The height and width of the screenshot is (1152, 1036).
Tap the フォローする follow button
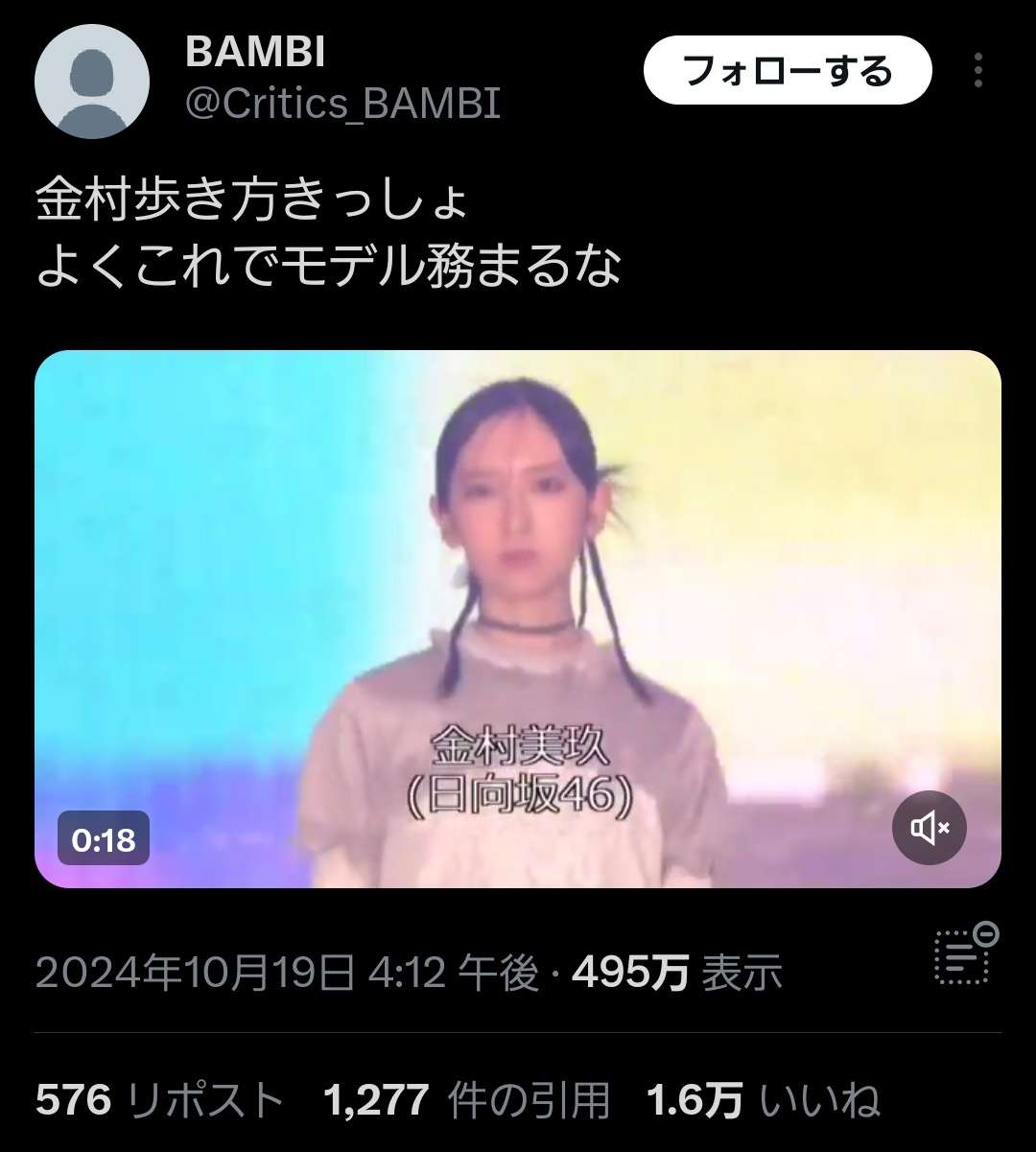(787, 72)
